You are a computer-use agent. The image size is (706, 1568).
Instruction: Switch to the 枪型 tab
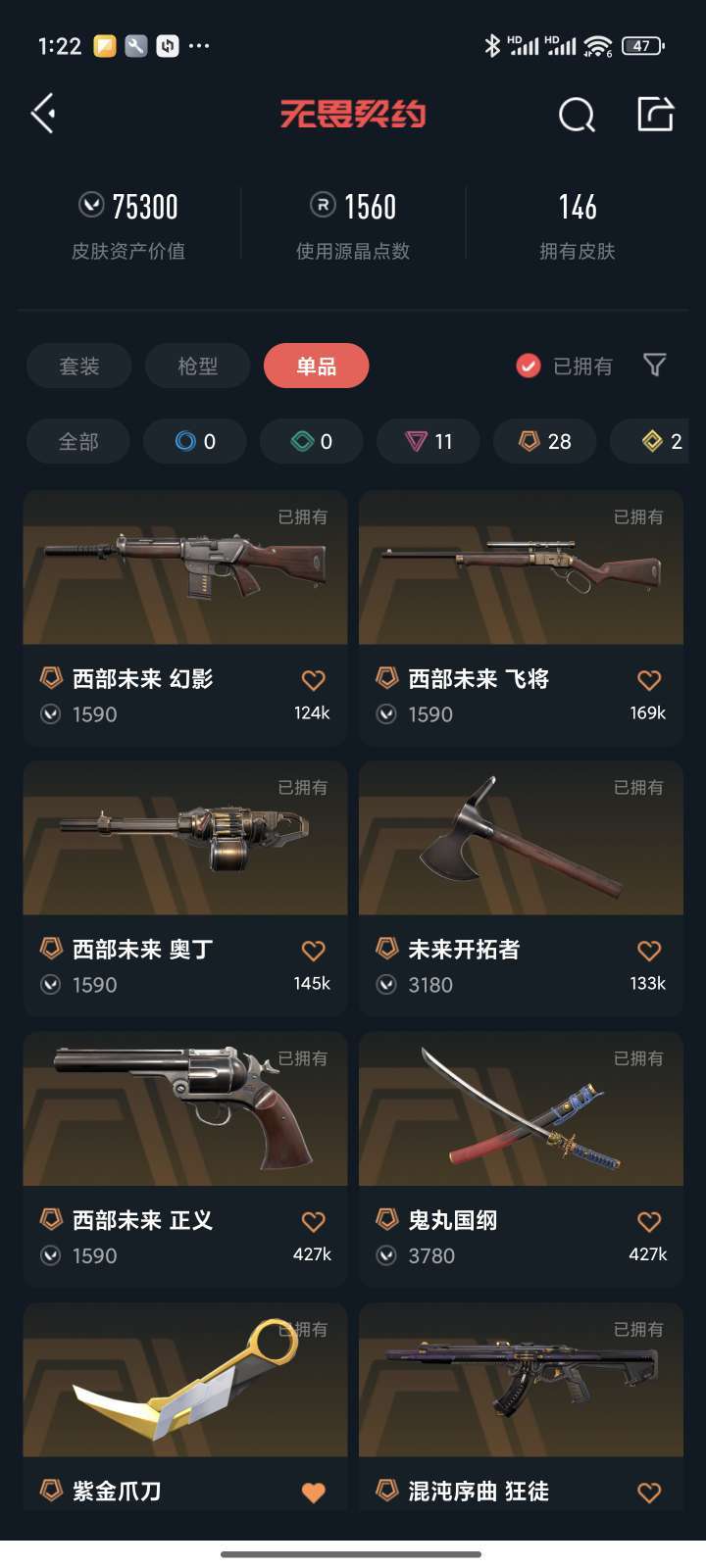(x=197, y=366)
